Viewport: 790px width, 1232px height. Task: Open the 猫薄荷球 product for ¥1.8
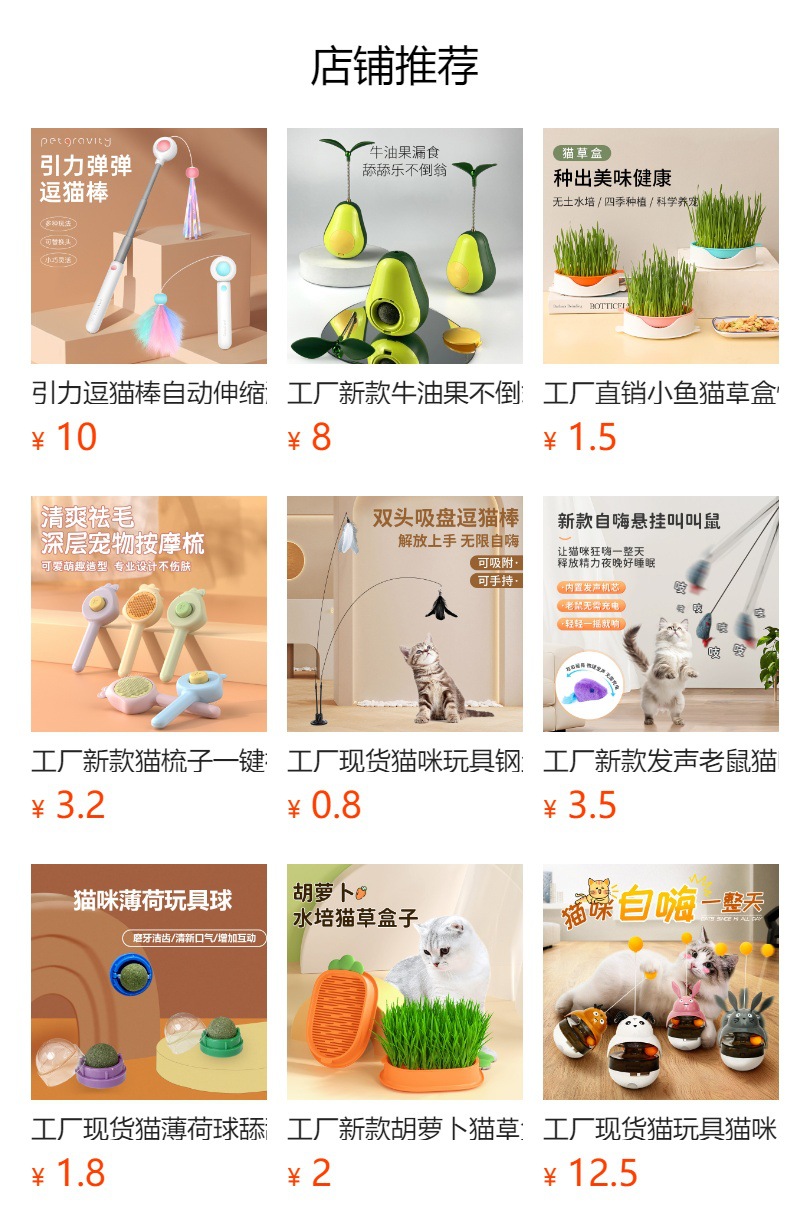(149, 982)
